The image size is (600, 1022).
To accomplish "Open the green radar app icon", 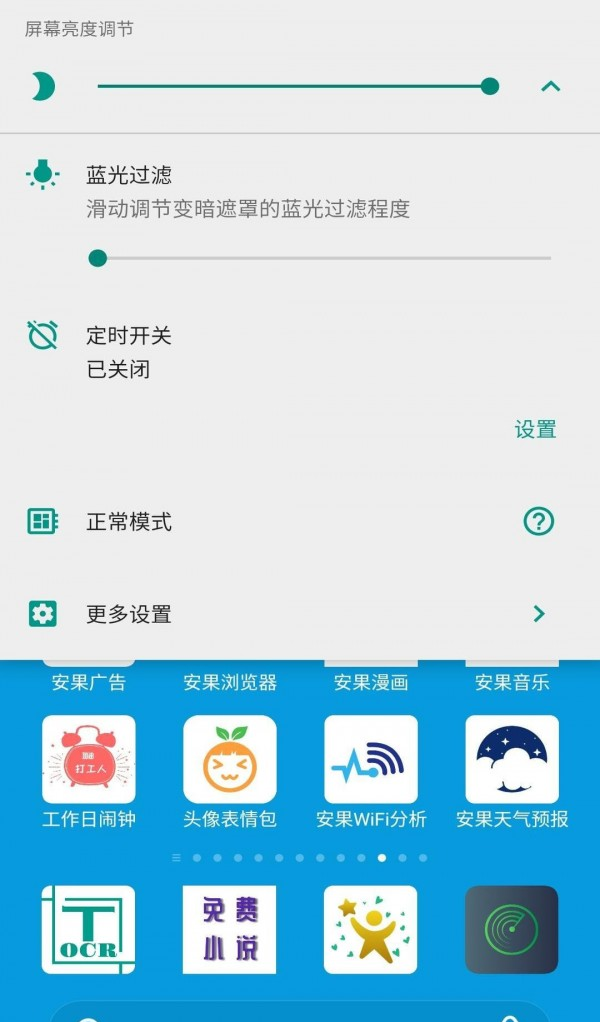I will [512, 929].
